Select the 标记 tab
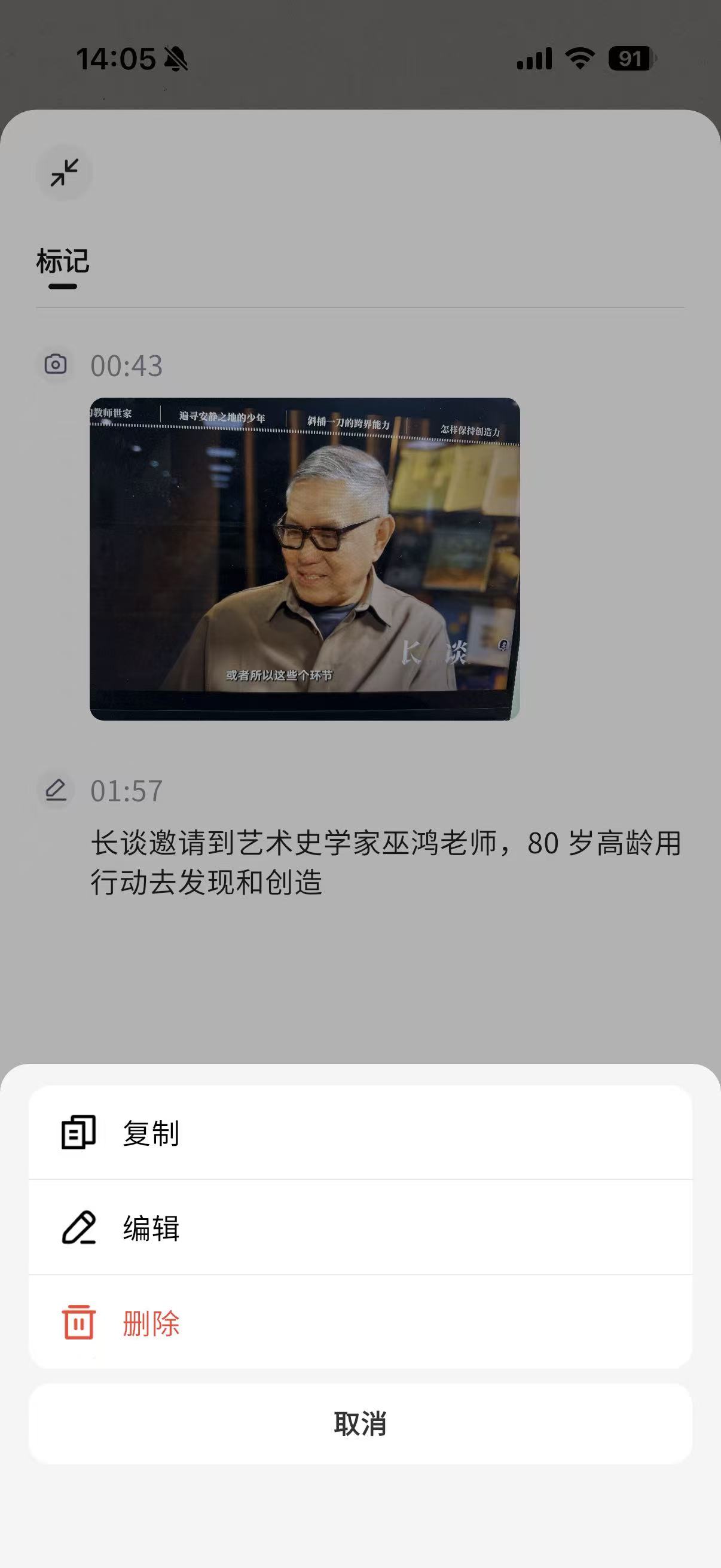 (63, 263)
